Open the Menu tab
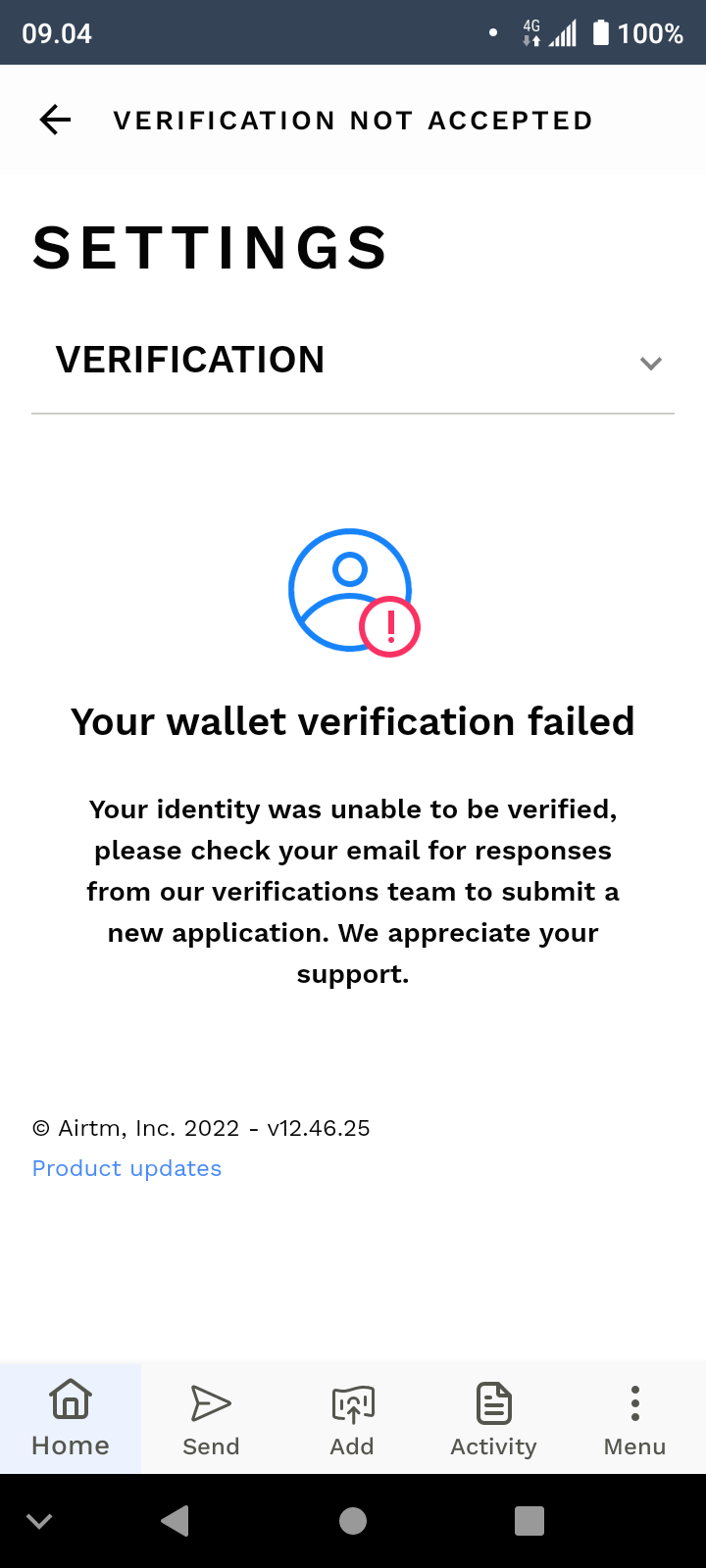This screenshot has height=1568, width=706. 634,1418
